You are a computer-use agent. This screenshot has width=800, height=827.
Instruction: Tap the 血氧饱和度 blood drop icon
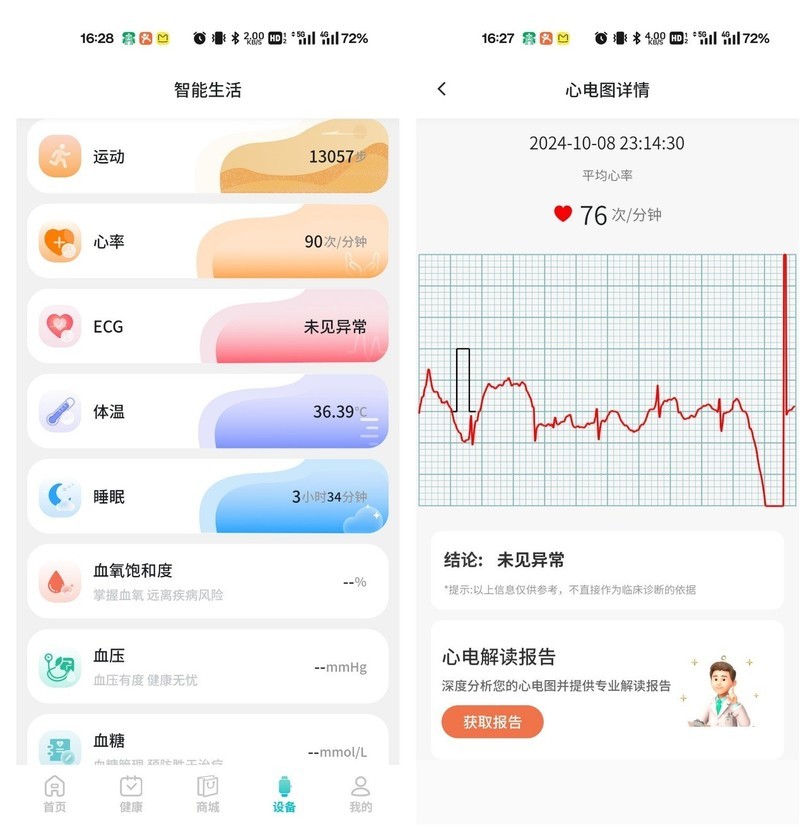[62, 581]
